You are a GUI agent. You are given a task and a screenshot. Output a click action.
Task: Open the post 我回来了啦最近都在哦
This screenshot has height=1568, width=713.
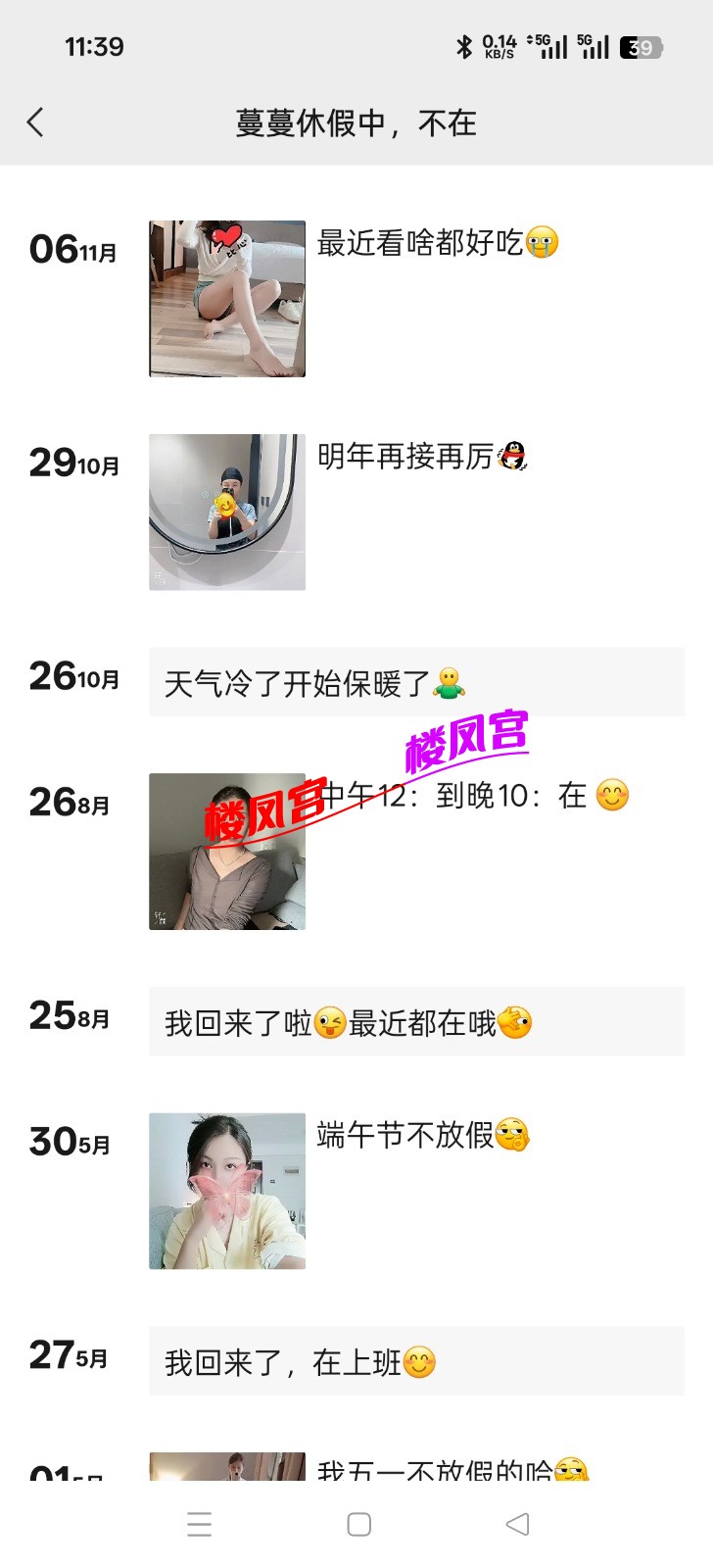[x=416, y=1022]
